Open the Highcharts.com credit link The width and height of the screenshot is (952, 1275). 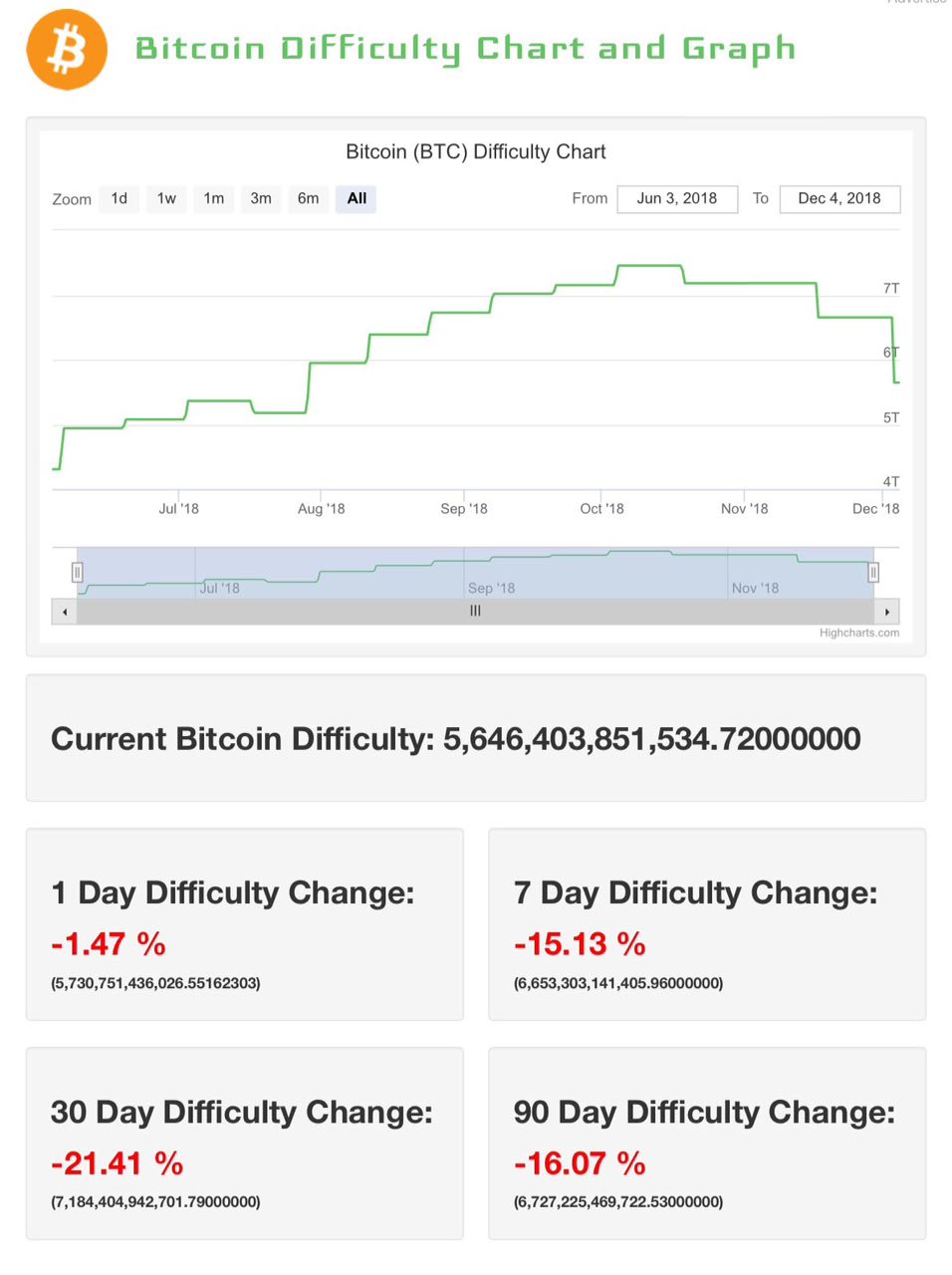858,633
